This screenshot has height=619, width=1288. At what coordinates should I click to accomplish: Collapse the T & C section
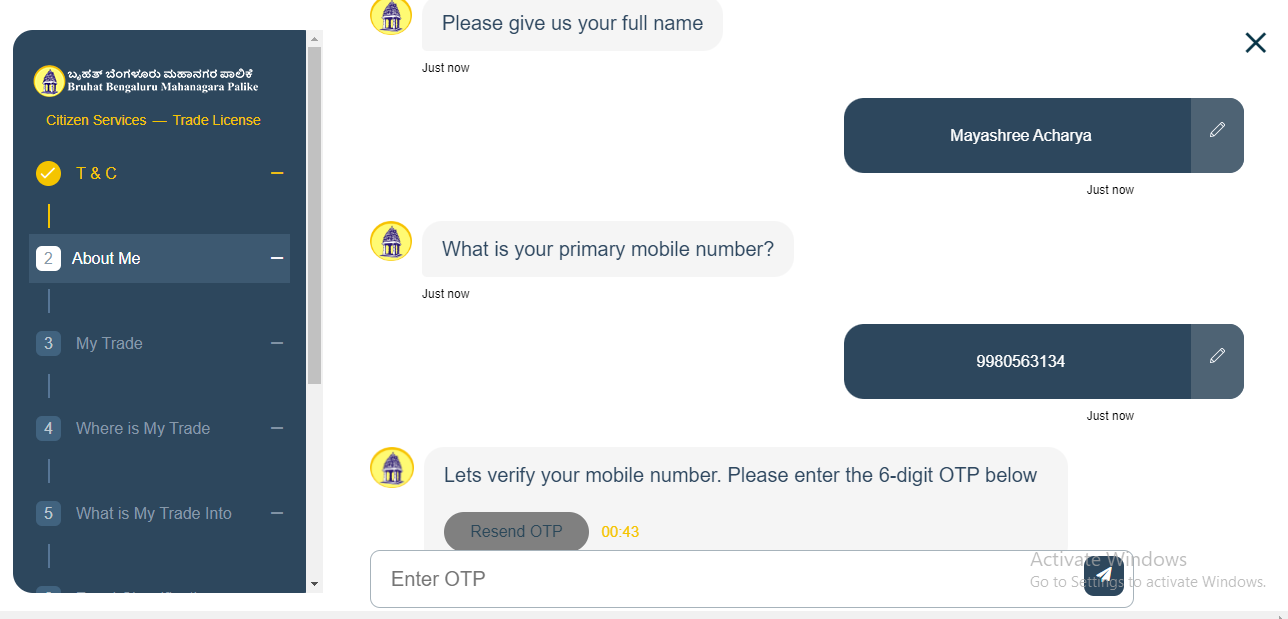pos(277,173)
